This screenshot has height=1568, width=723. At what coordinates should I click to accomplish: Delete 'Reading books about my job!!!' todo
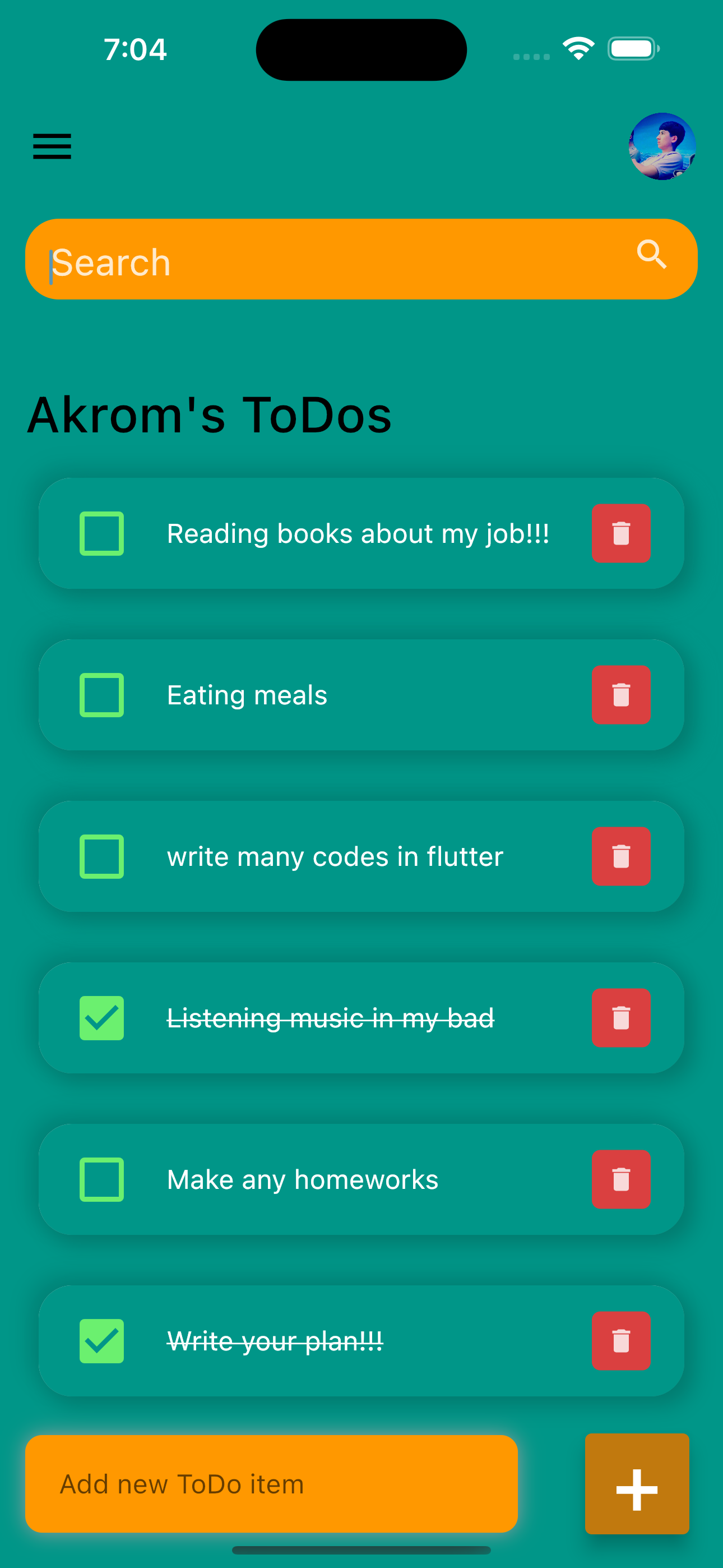(622, 534)
